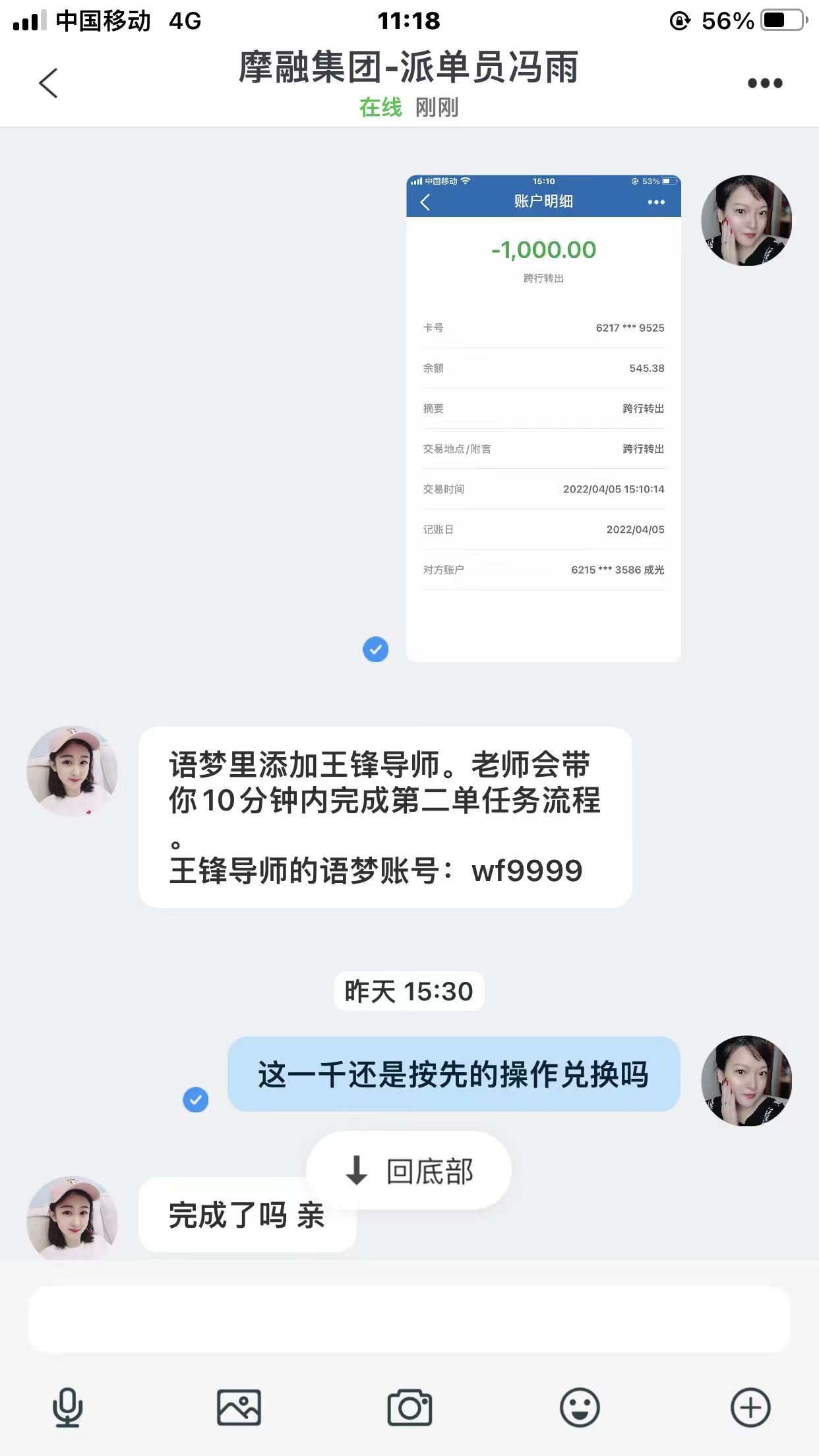Go back from the chat screen
This screenshot has width=819, height=1456.
[x=48, y=83]
